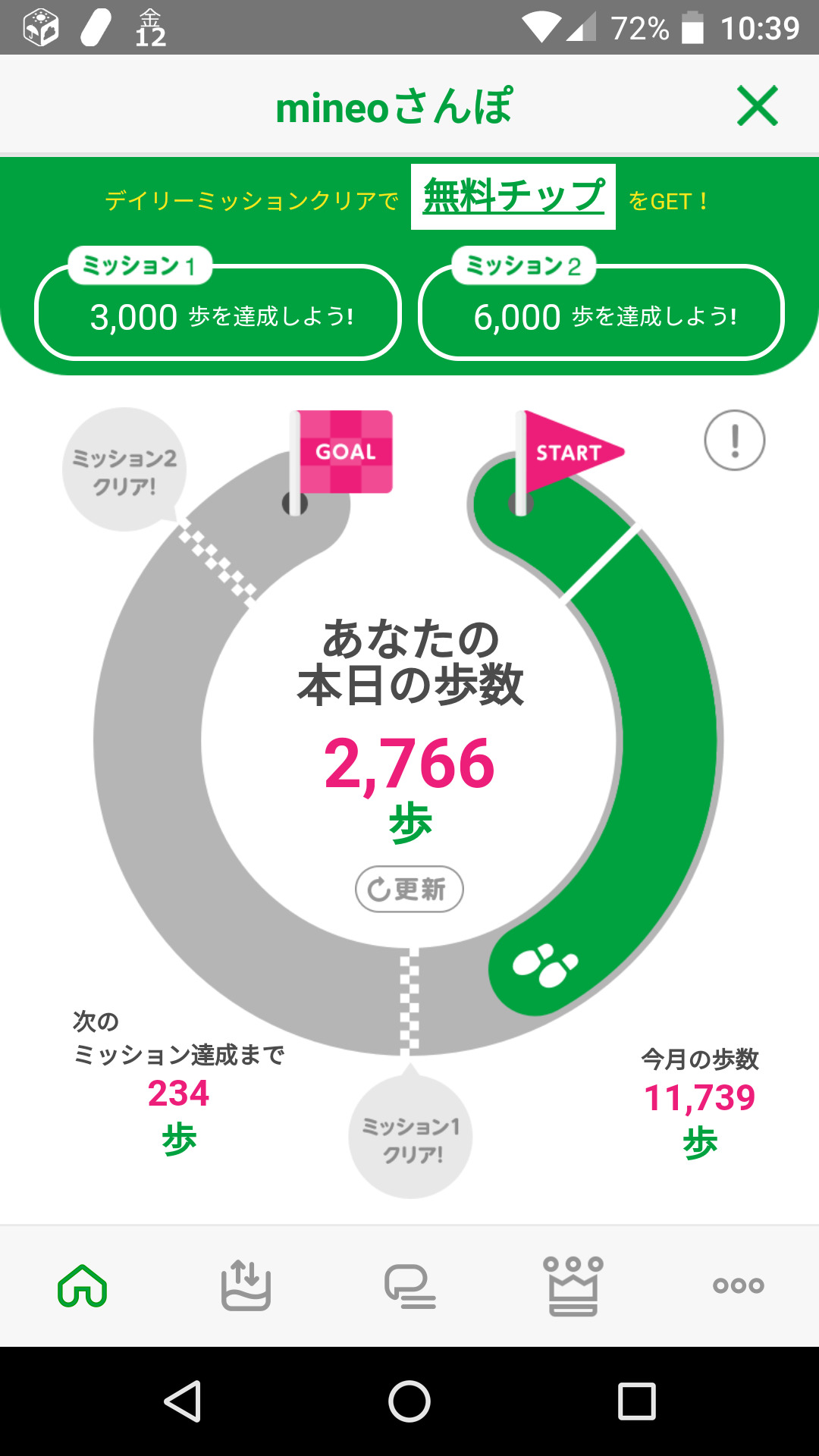The height and width of the screenshot is (1456, 819).
Task: Tap the pink GOAL flag icon
Action: 345,451
